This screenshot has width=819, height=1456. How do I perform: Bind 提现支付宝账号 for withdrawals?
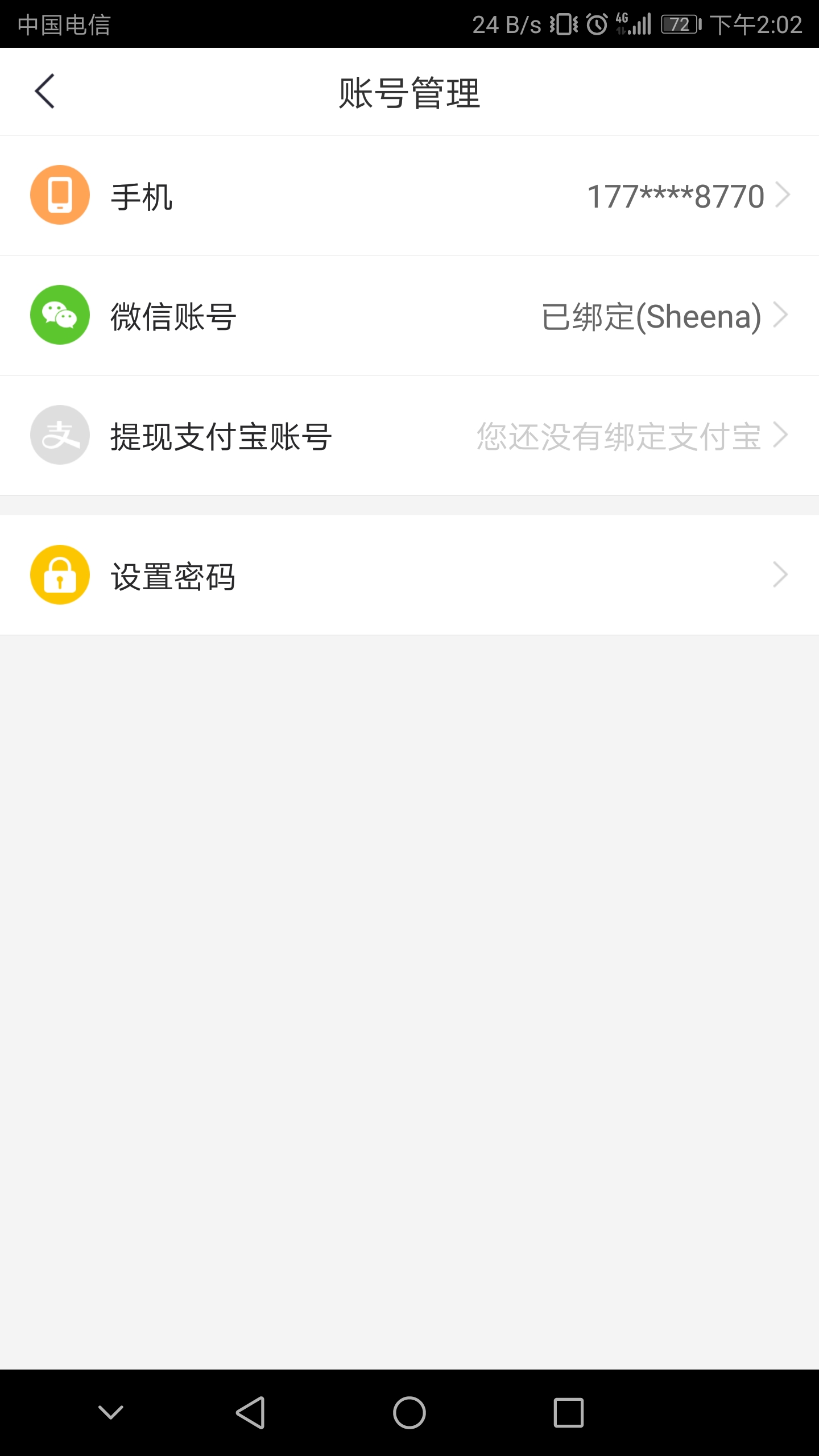(x=409, y=436)
